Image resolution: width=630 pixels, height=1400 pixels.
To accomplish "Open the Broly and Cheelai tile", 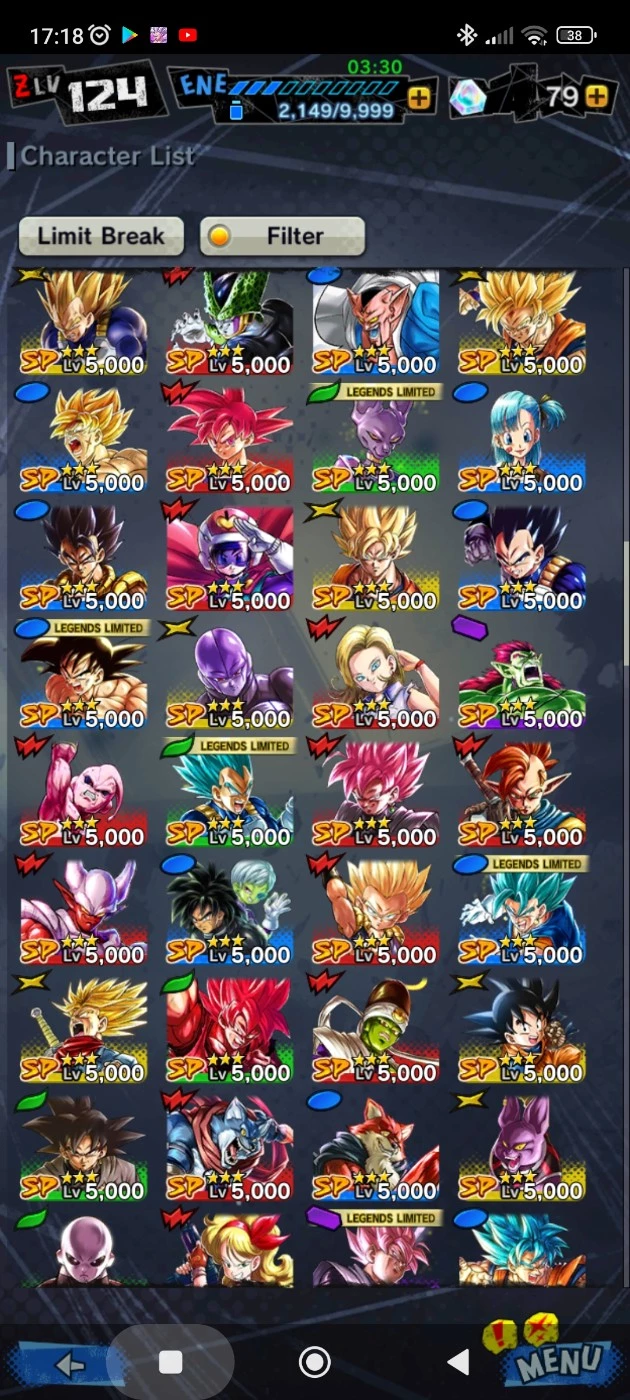I will [230, 912].
